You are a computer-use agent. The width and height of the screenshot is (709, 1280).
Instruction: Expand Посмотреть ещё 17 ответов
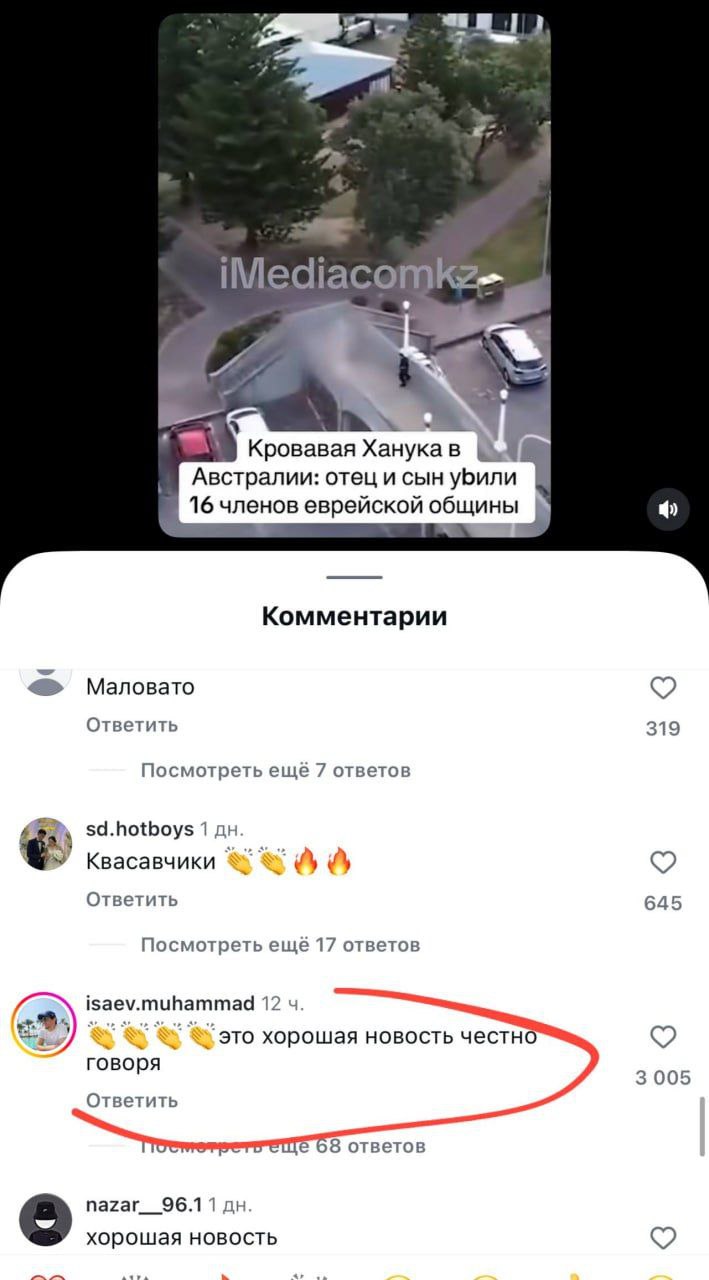280,945
